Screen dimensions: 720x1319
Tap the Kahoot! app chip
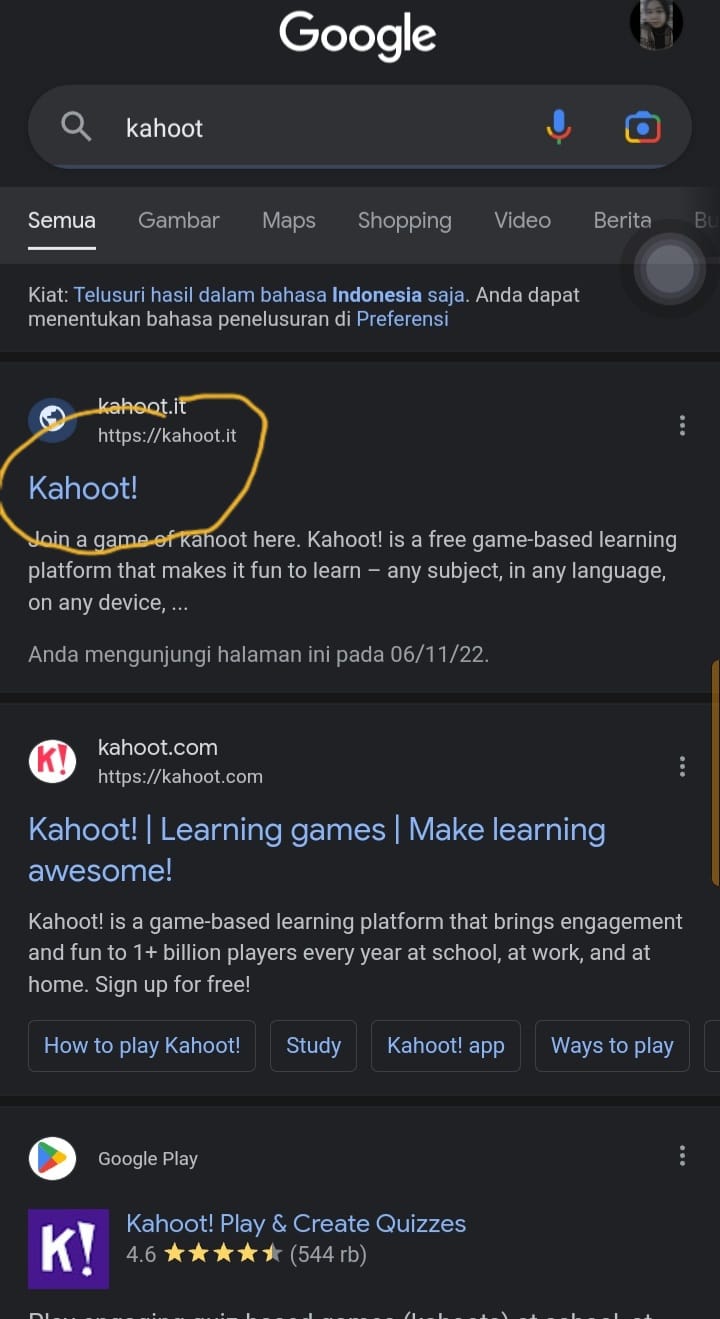click(445, 1045)
